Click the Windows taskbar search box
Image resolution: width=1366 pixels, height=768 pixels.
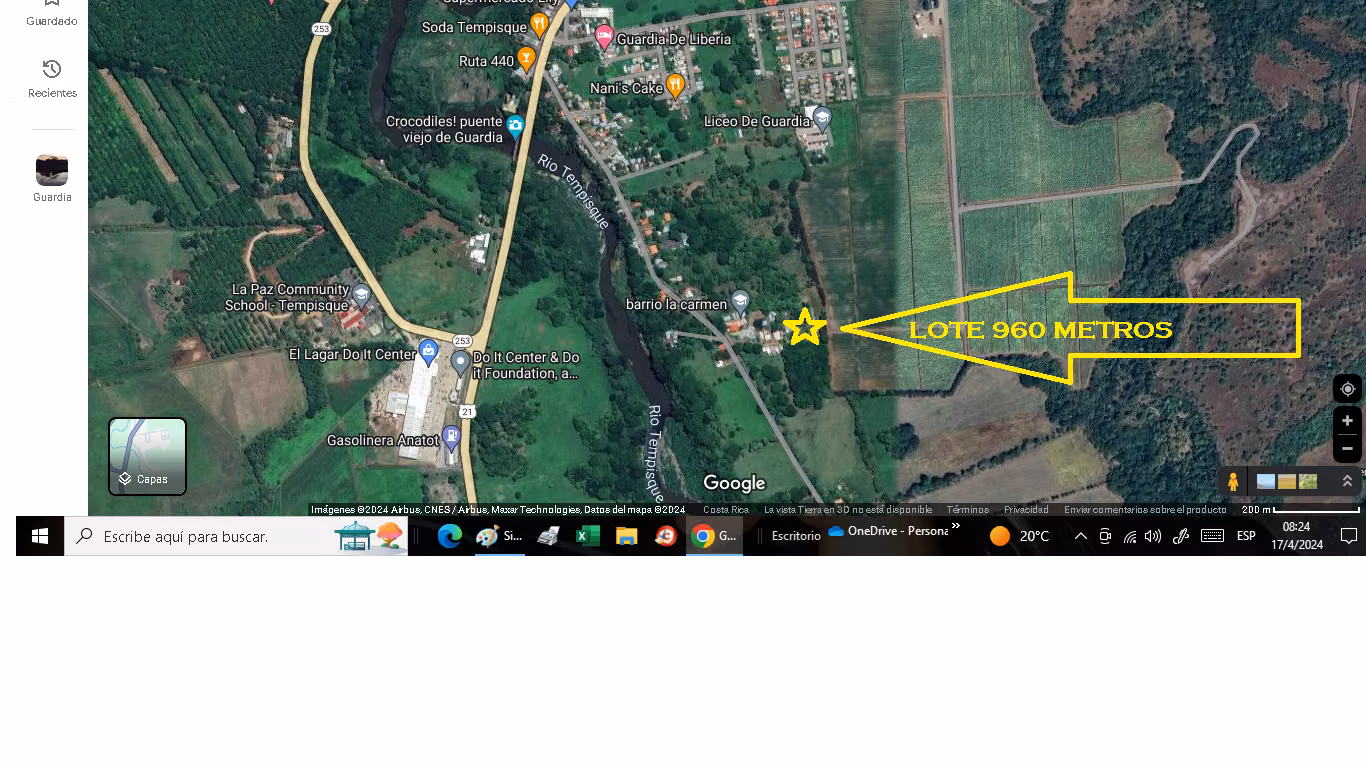[x=236, y=536]
